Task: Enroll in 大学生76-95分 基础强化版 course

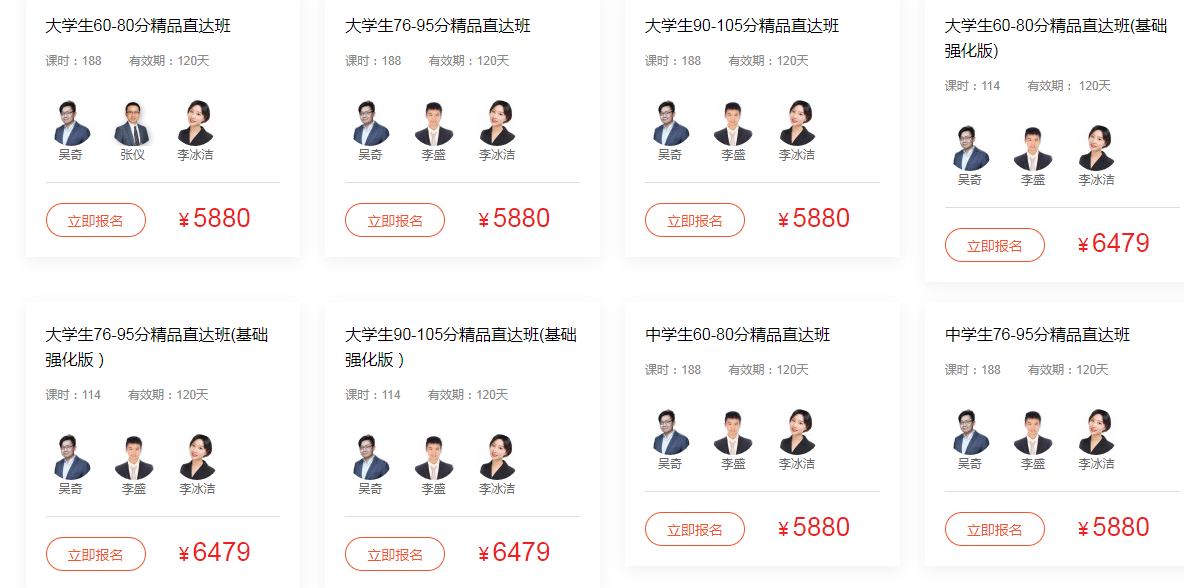Action: click(96, 554)
